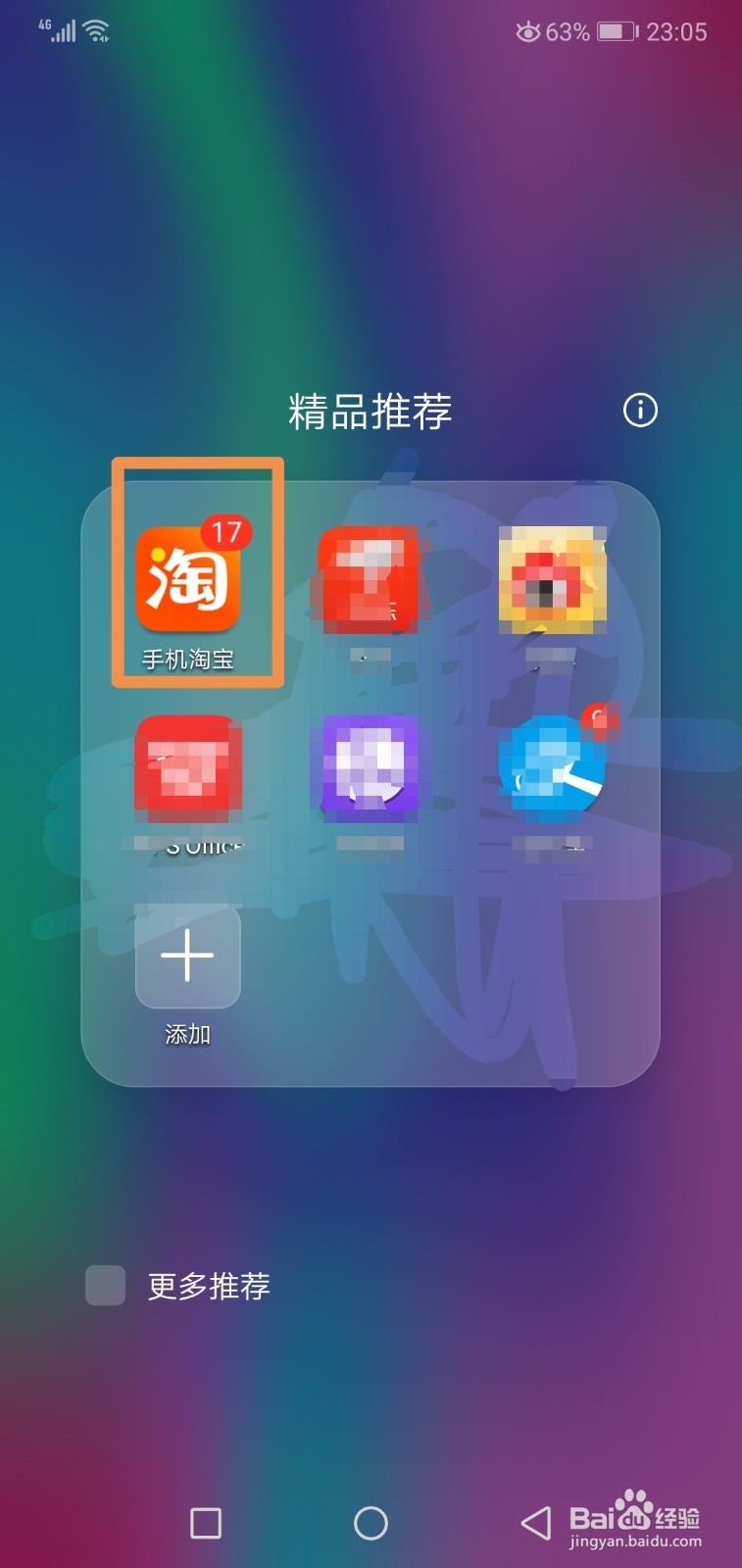Check the 更多推荐 checkbox
Viewport: 742px width, 1568px height.
[x=105, y=1286]
